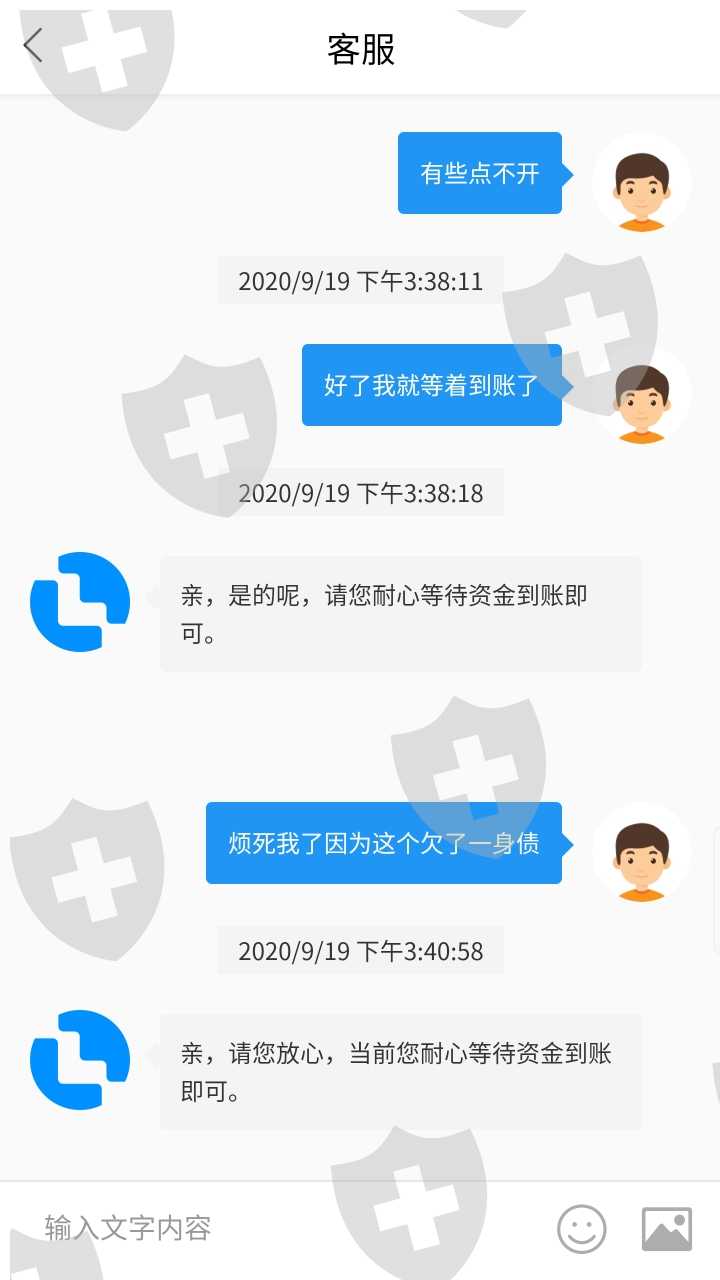Open the emoji picker
The height and width of the screenshot is (1280, 720).
point(582,1228)
